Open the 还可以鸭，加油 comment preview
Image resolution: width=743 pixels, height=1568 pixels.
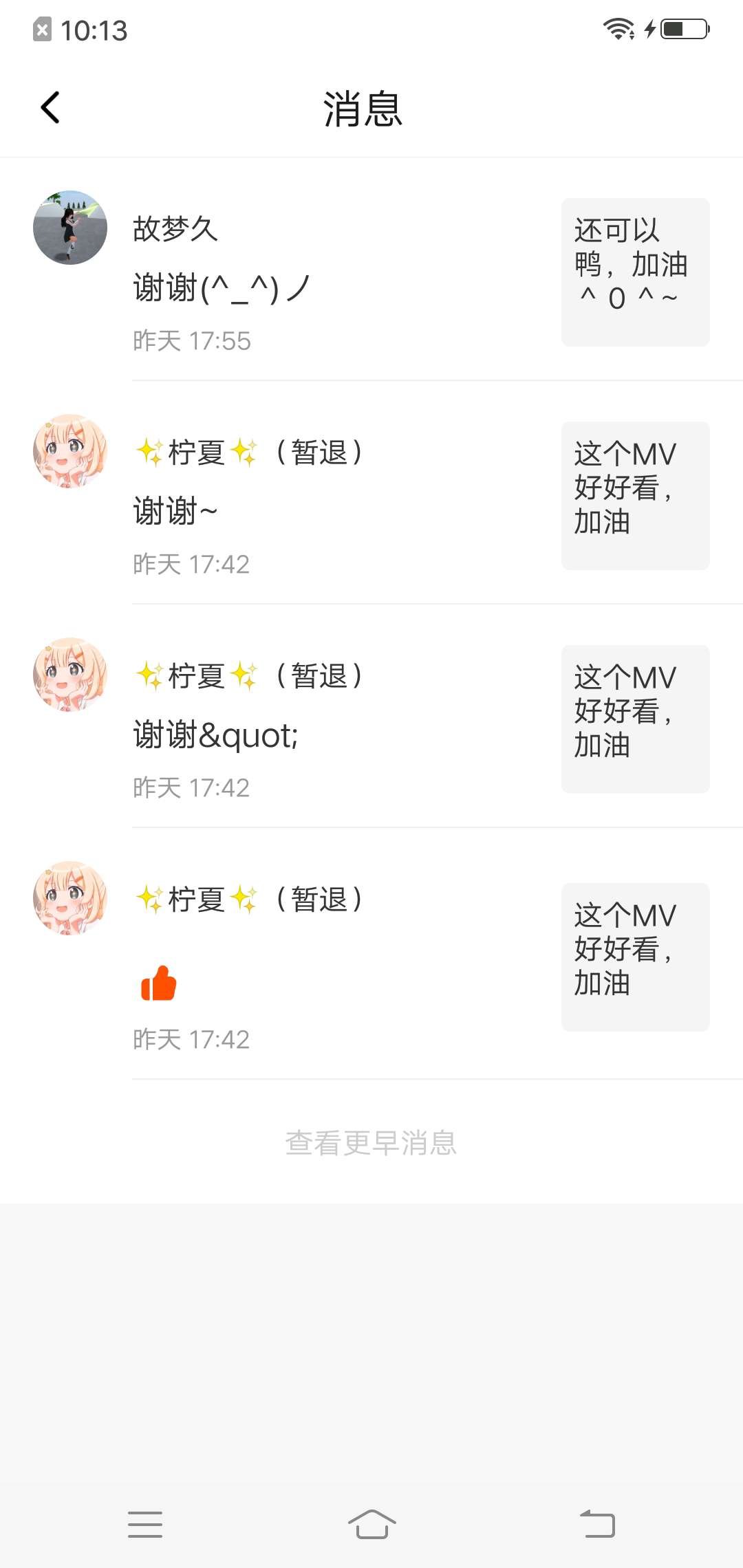click(x=635, y=272)
